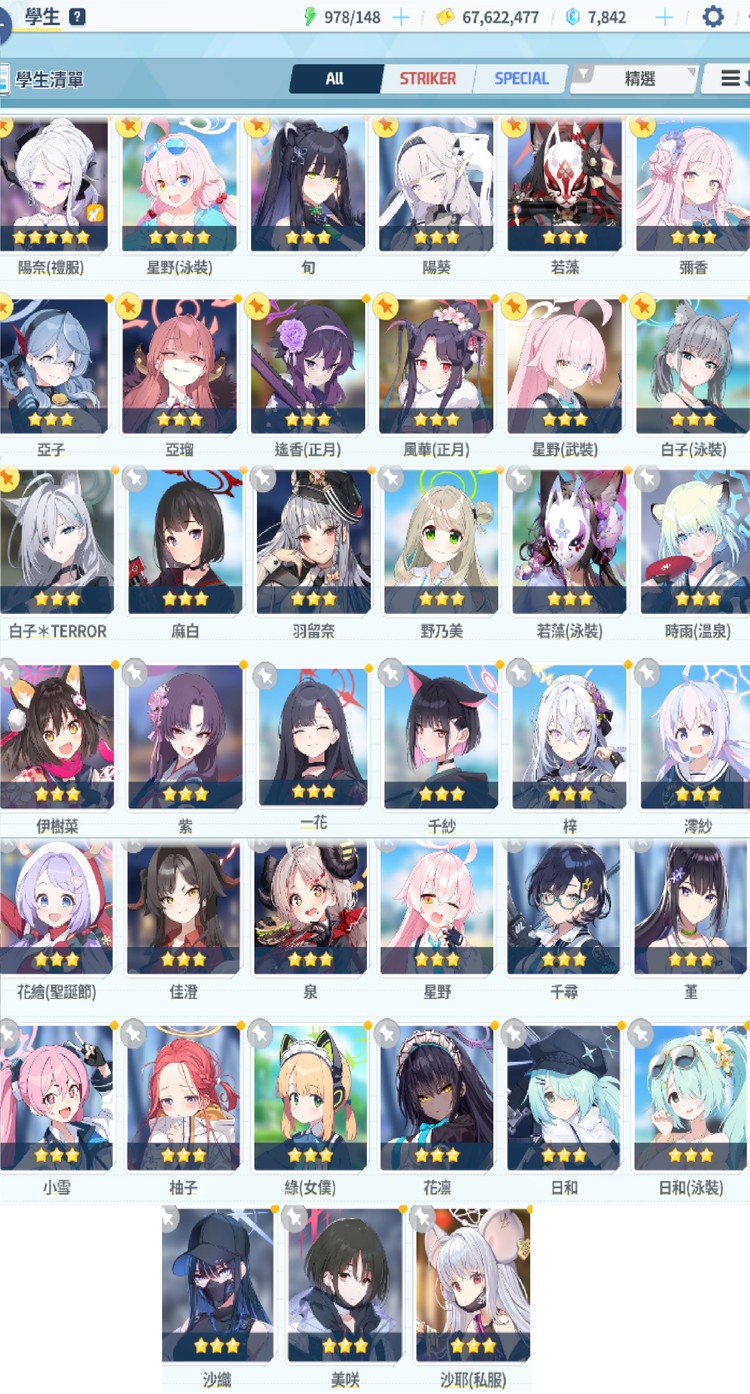
Task: Open the settings gear icon
Action: point(712,17)
